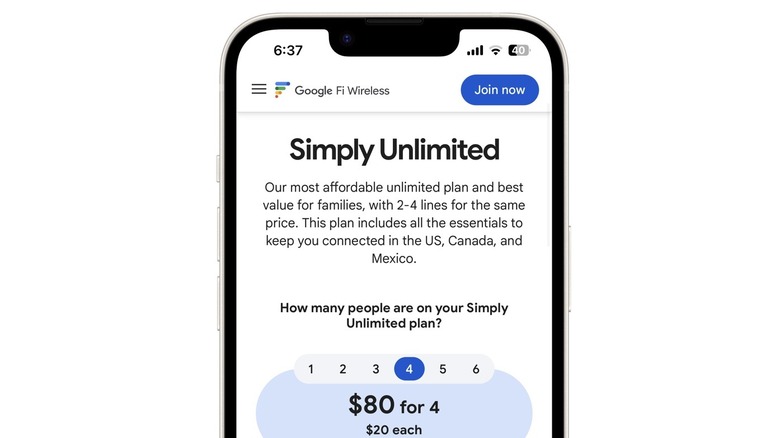Tap the Join now button

click(x=499, y=89)
